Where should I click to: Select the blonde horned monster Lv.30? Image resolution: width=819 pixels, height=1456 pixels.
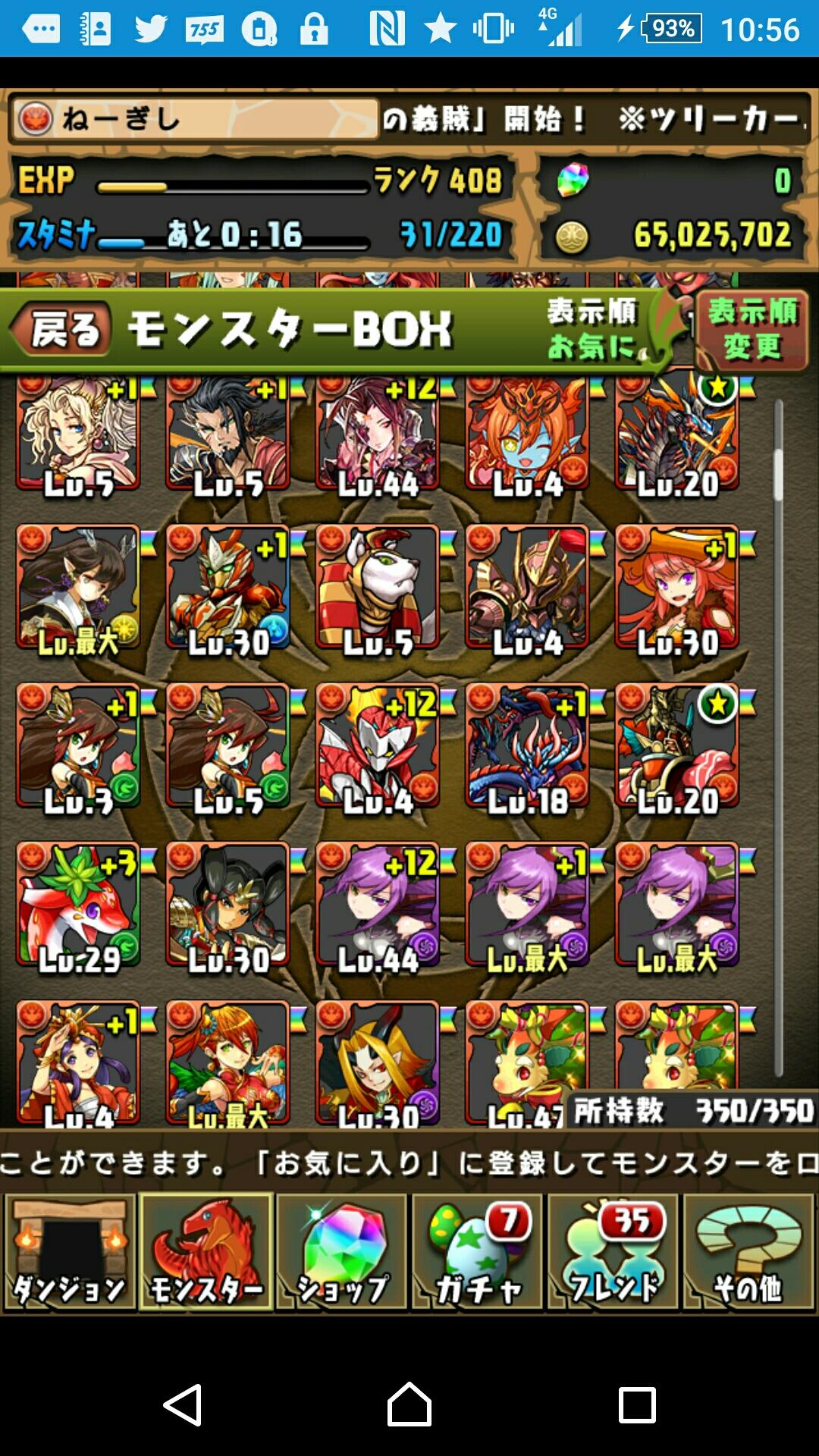click(x=378, y=1062)
